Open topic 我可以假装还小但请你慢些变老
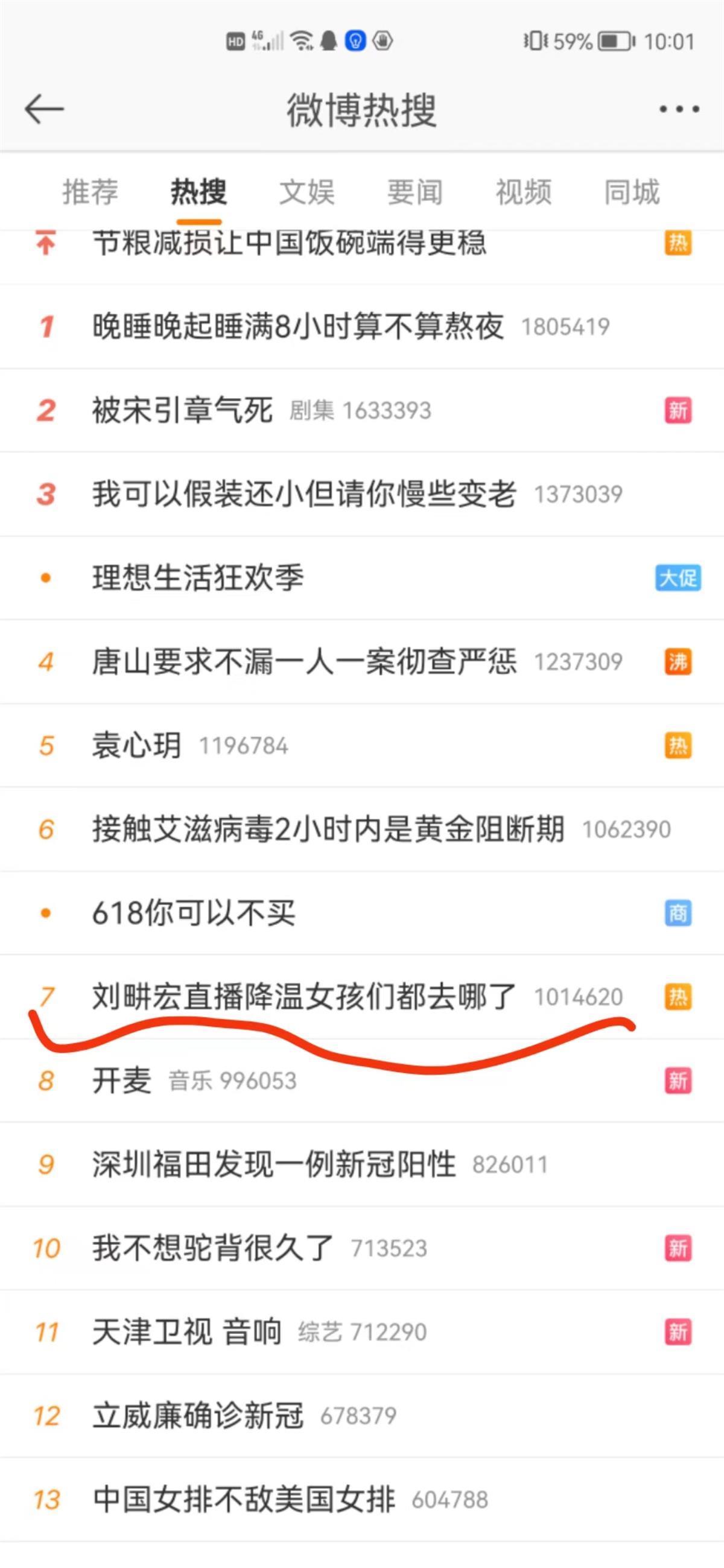724x1568 pixels. click(304, 494)
